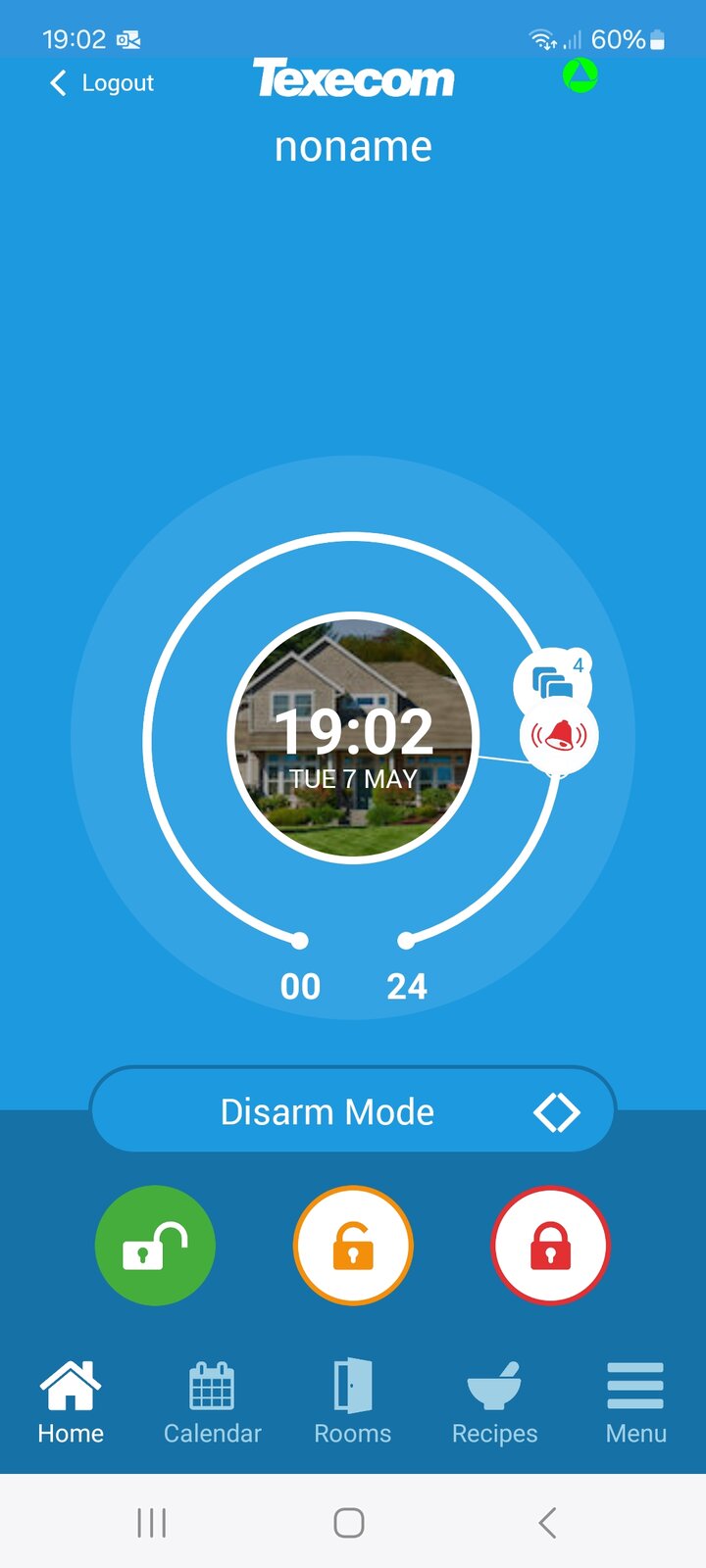
Task: Tap the green connection status icon
Action: click(x=580, y=75)
